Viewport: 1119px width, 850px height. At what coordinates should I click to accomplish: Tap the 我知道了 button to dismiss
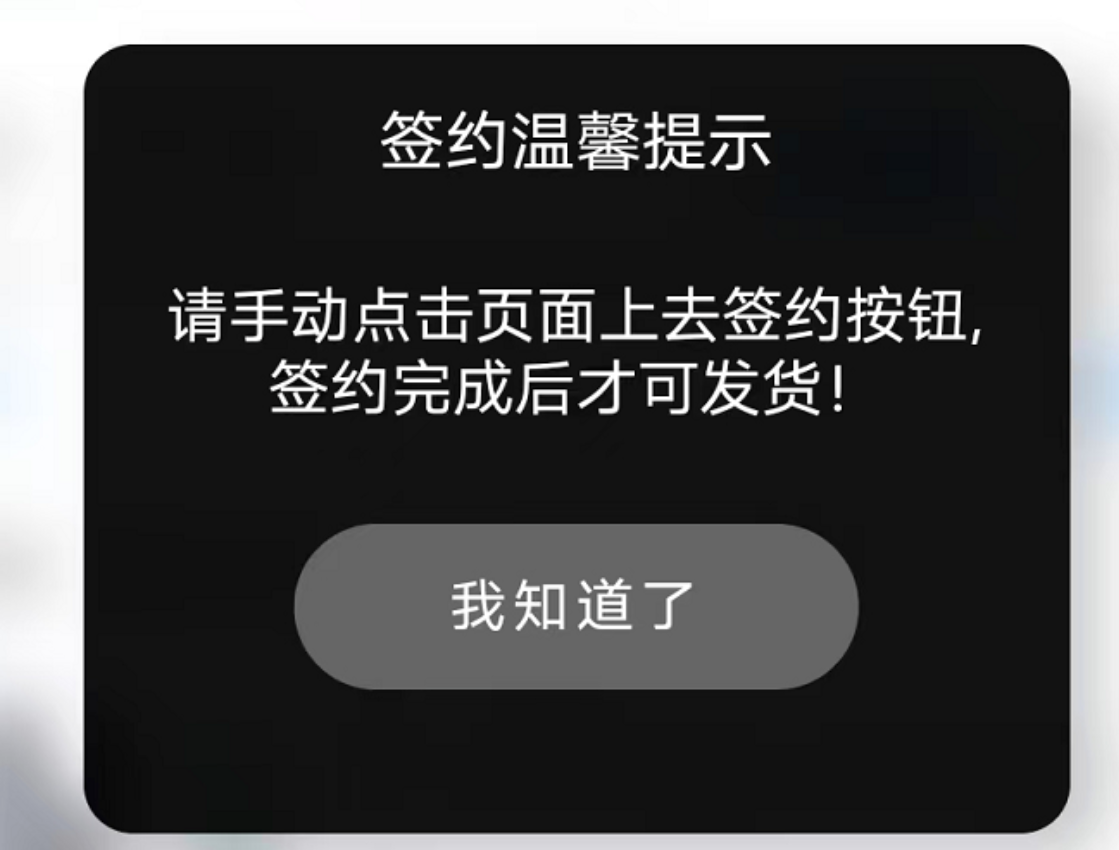(575, 606)
